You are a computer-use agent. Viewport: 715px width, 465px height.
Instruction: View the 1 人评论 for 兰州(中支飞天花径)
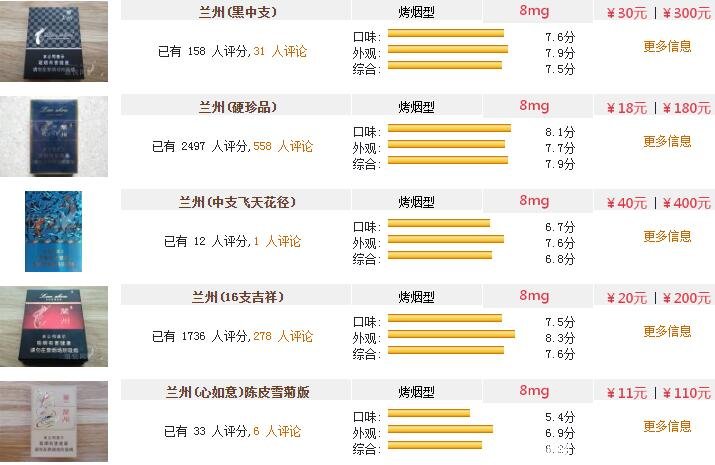pos(276,241)
